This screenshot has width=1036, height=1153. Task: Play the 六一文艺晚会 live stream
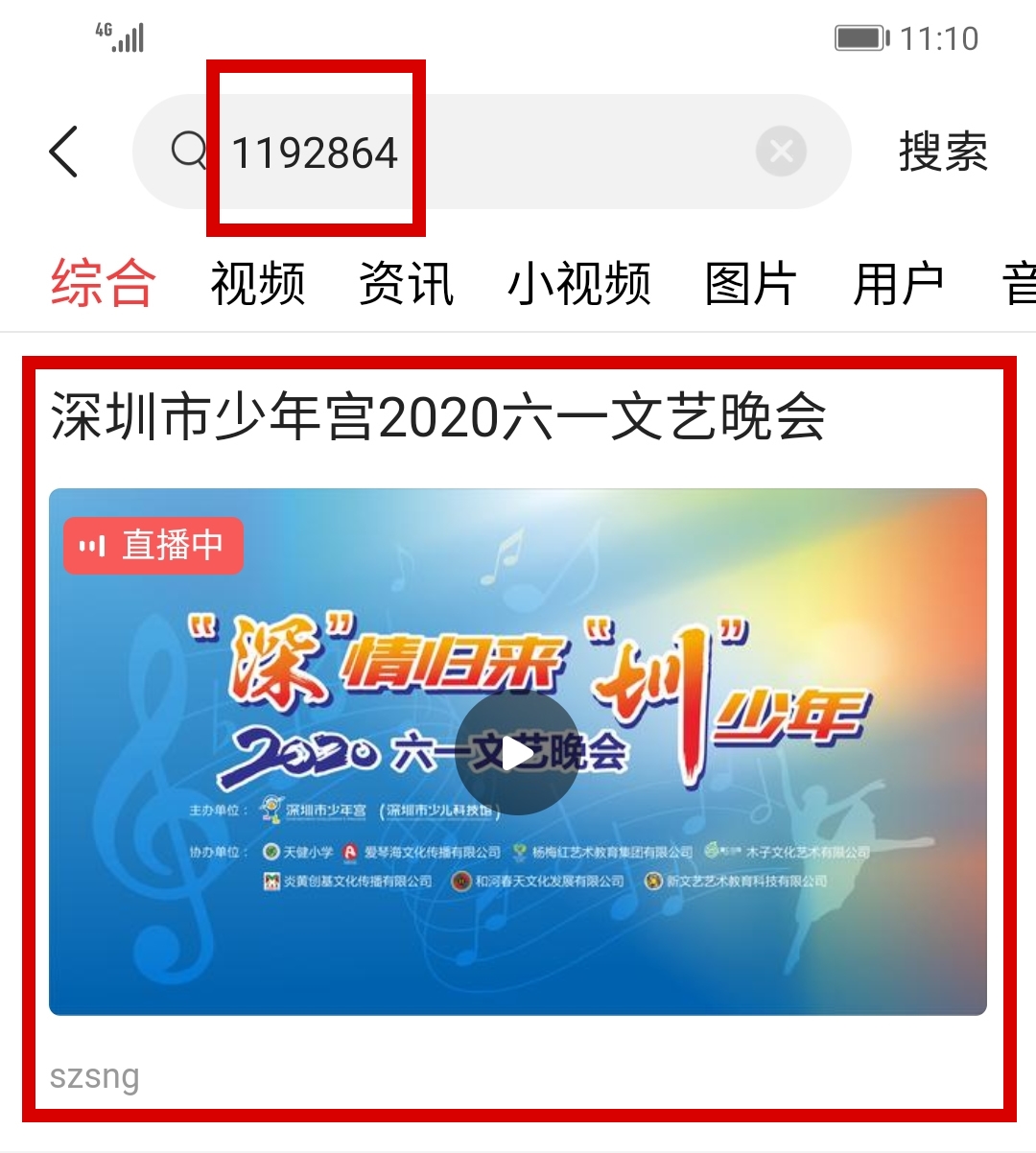pos(517,753)
